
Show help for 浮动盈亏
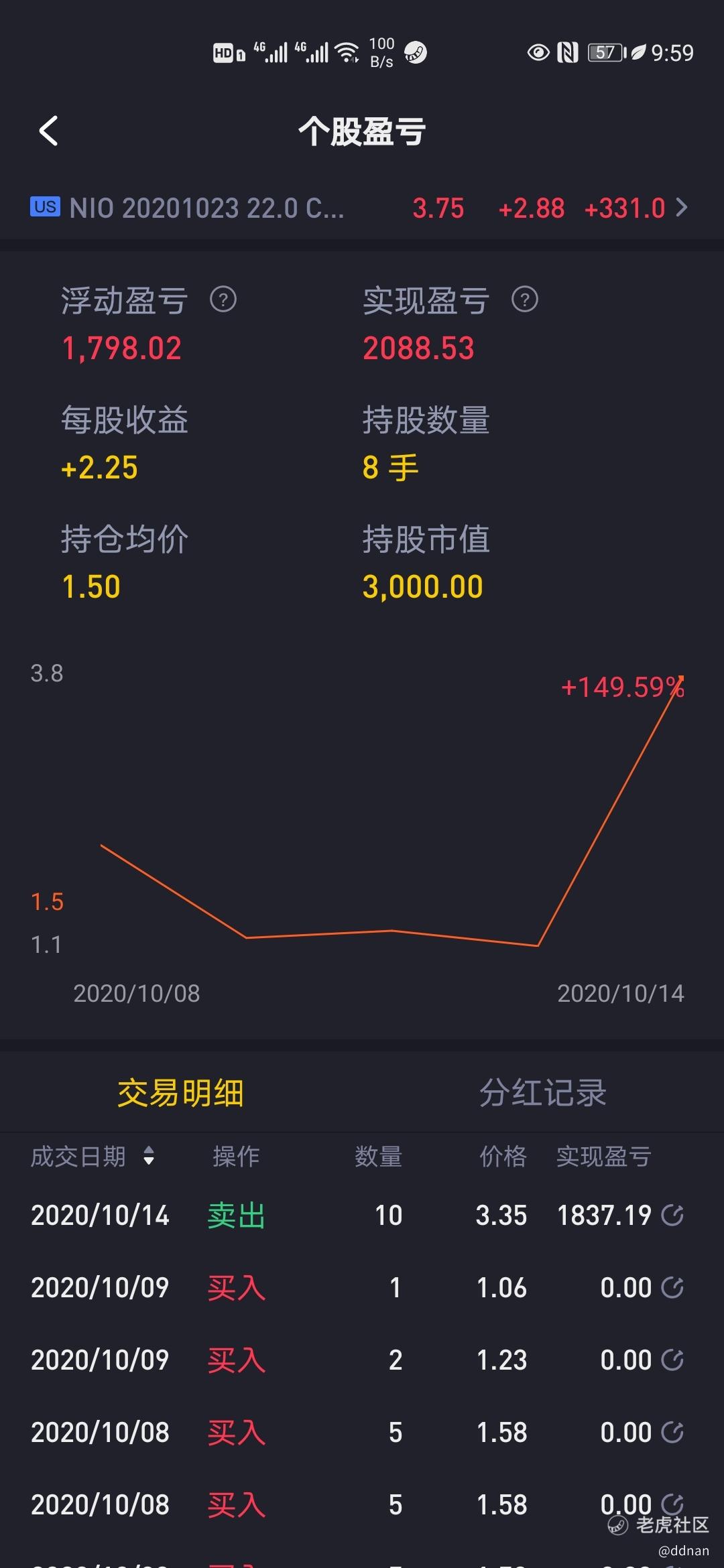[223, 300]
